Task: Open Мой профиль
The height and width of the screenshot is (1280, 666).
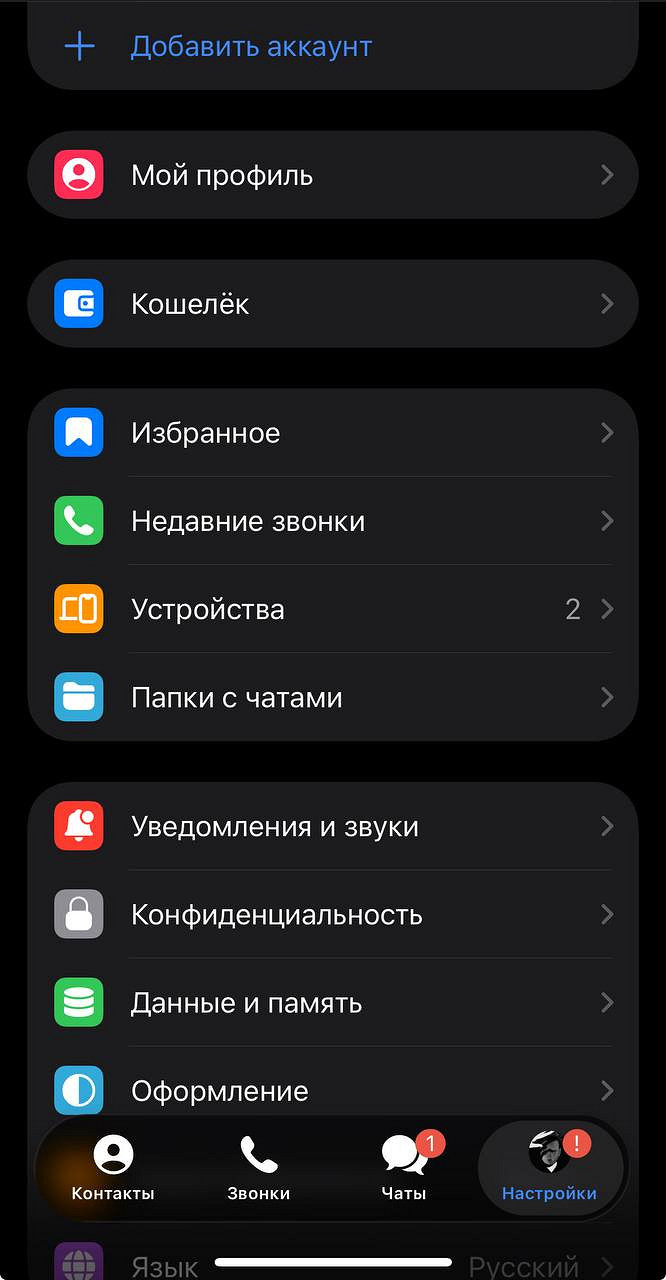Action: tap(332, 175)
